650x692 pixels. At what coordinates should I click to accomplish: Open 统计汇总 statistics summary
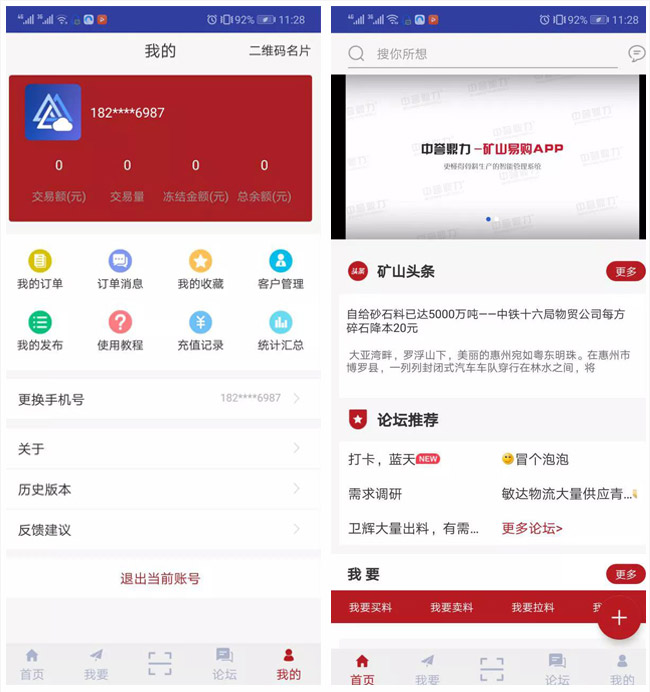coord(280,332)
